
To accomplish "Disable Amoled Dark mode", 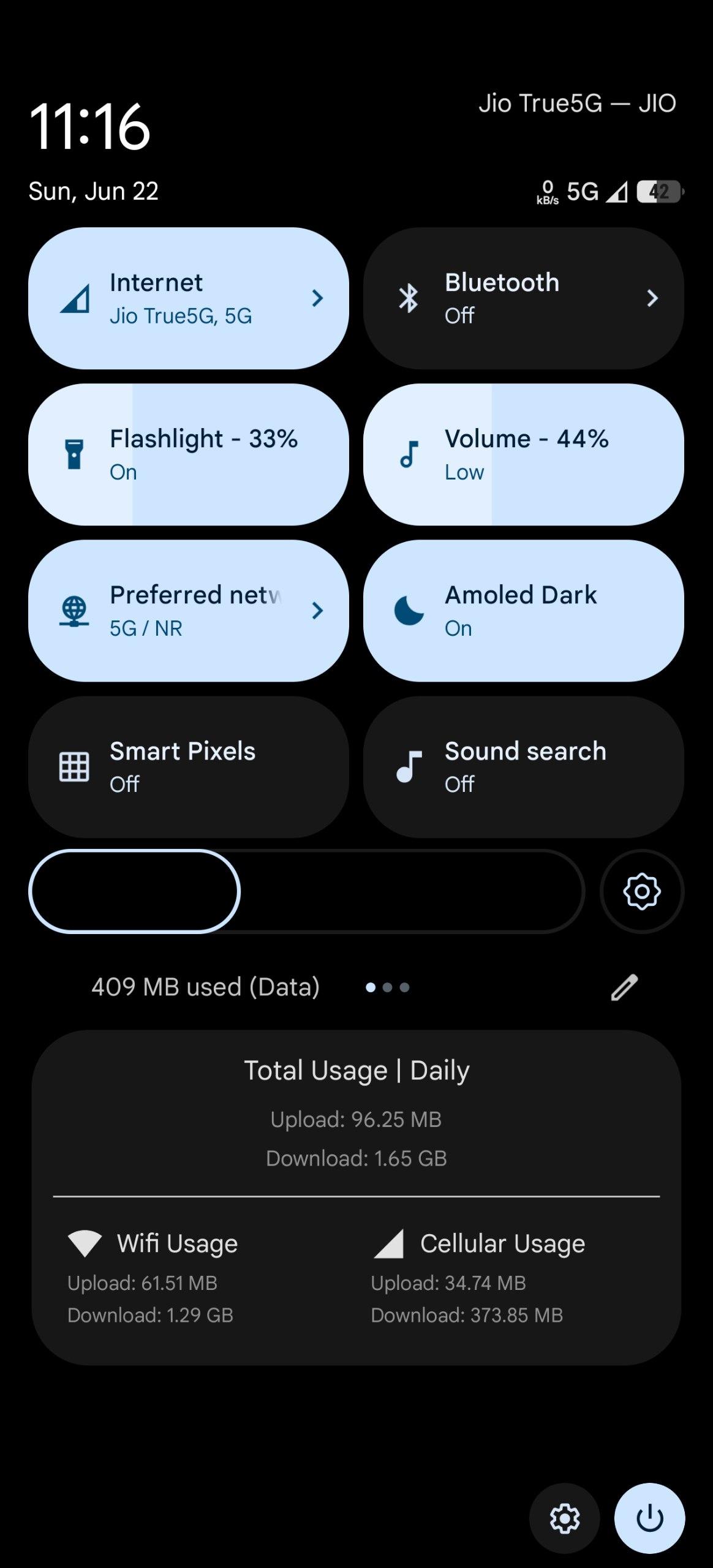I will click(x=523, y=611).
